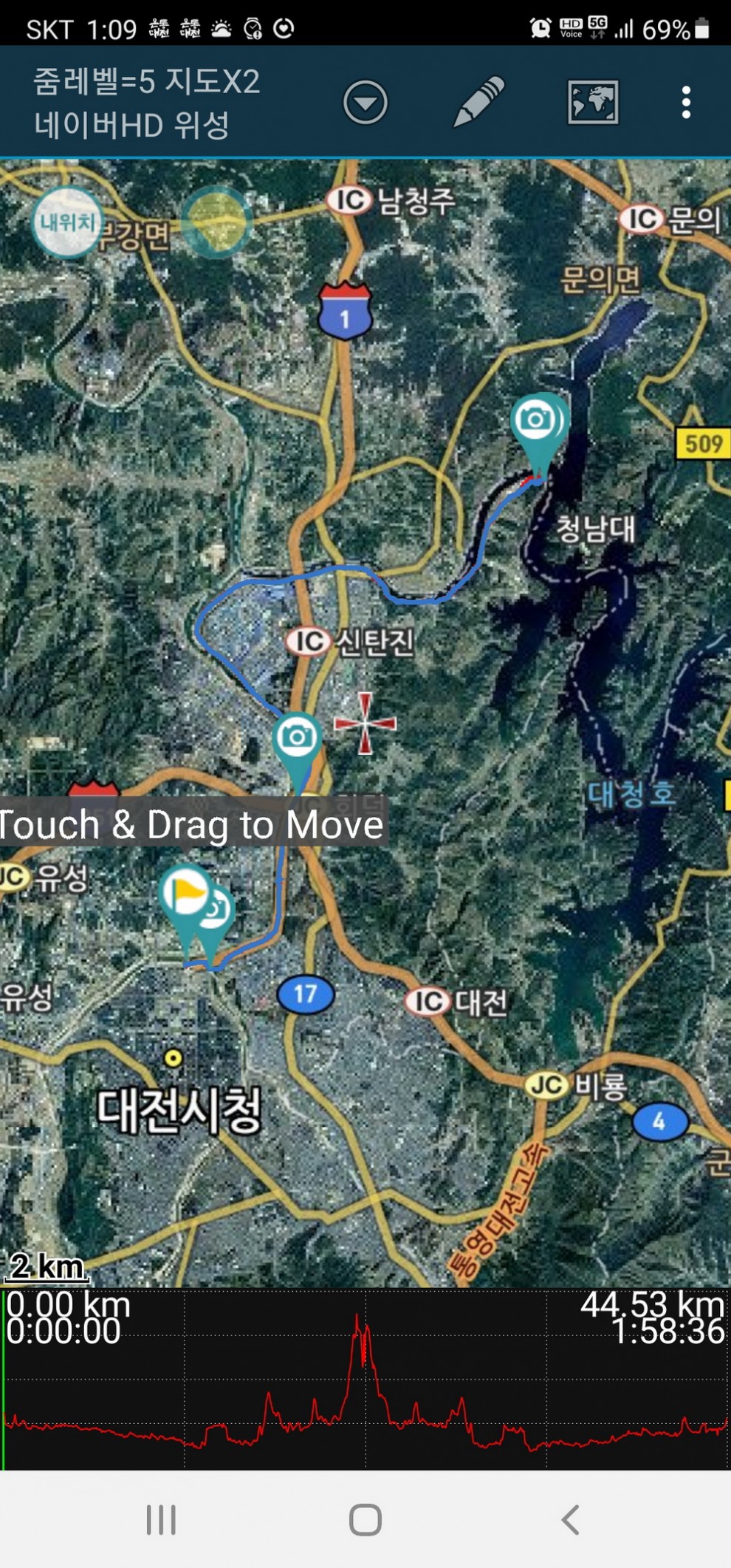The image size is (731, 1568).
Task: Tap the yellow flag start marker
Action: [185, 893]
